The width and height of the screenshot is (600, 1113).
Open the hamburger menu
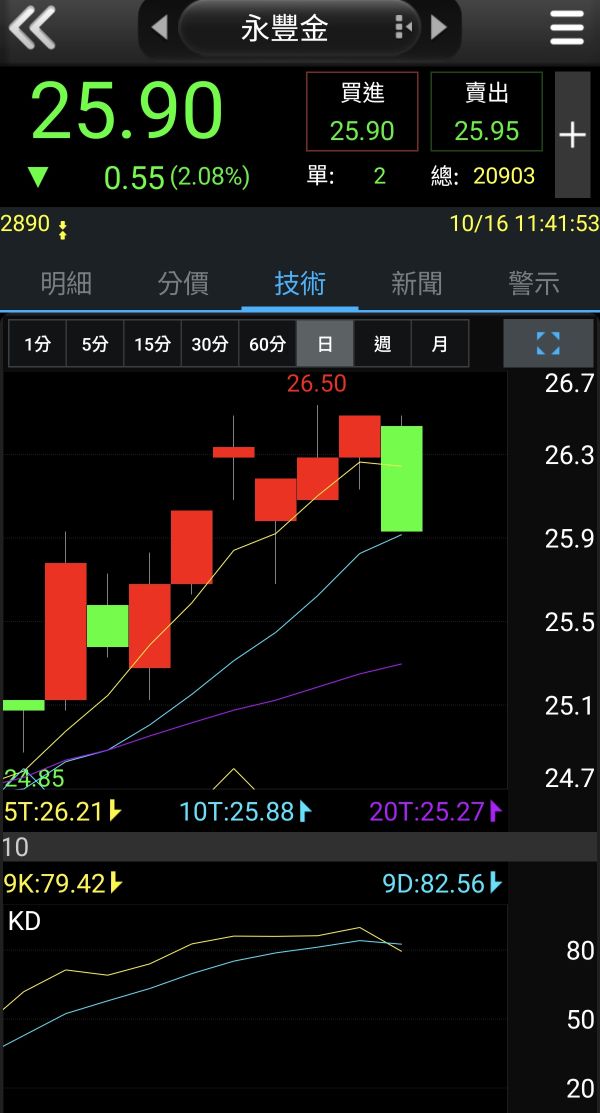pyautogui.click(x=567, y=29)
